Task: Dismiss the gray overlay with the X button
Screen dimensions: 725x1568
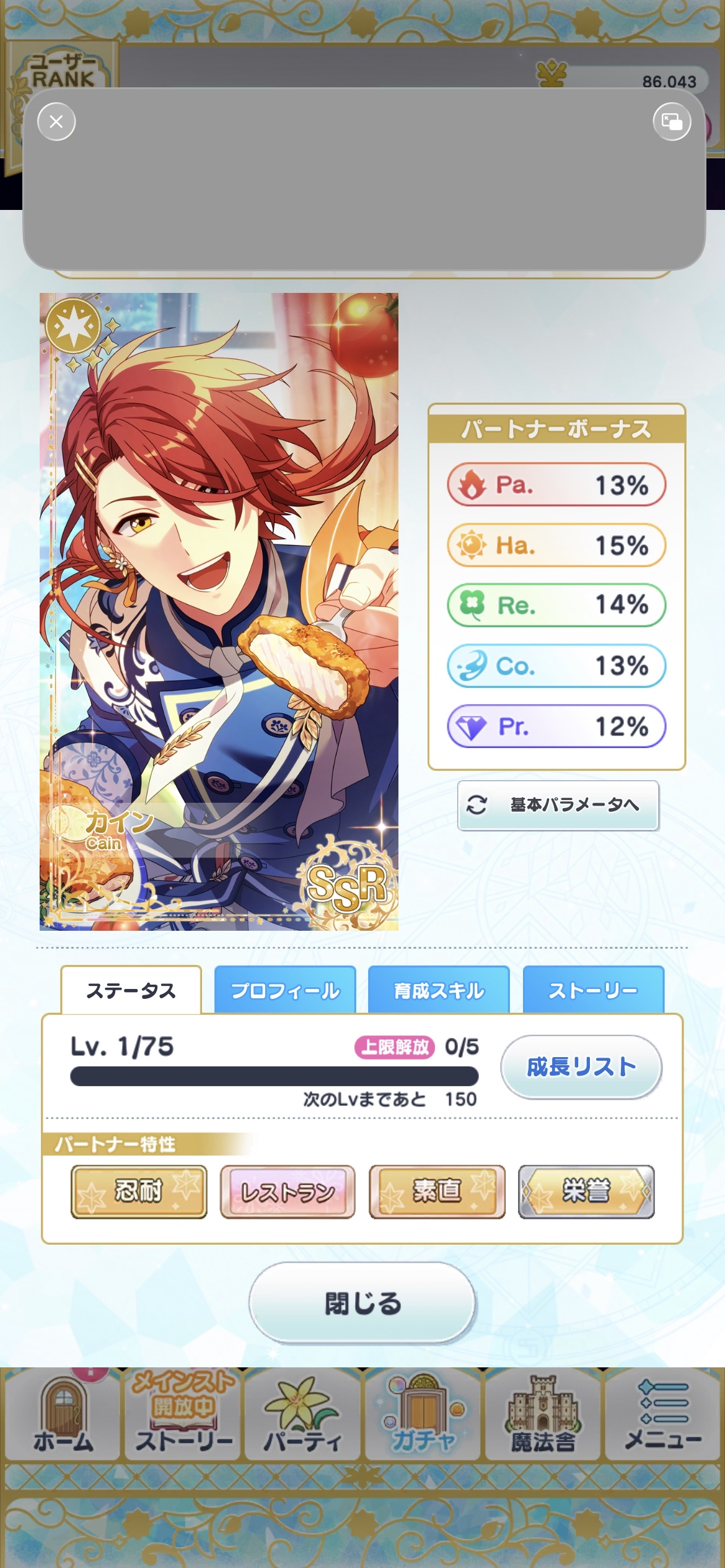Action: click(56, 121)
